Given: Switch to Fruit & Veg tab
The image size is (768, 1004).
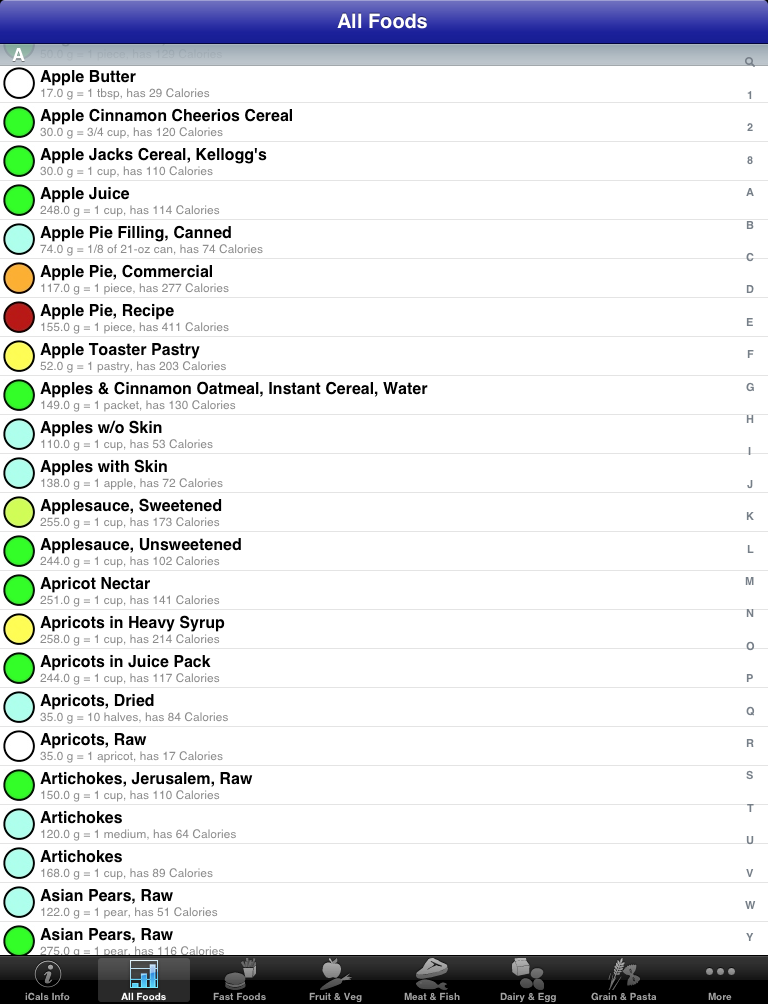Looking at the screenshot, I should [335, 980].
